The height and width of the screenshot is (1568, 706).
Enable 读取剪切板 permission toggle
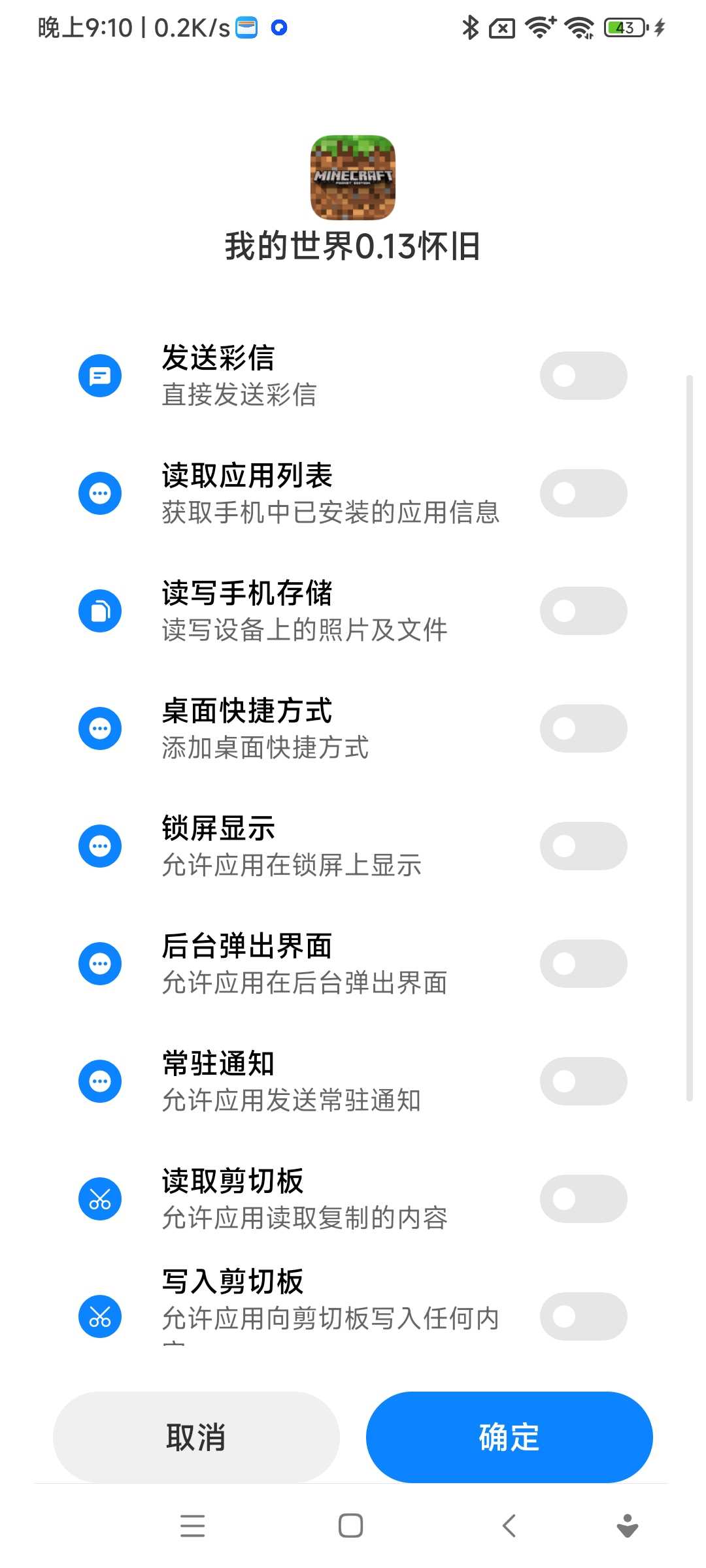tap(583, 1199)
